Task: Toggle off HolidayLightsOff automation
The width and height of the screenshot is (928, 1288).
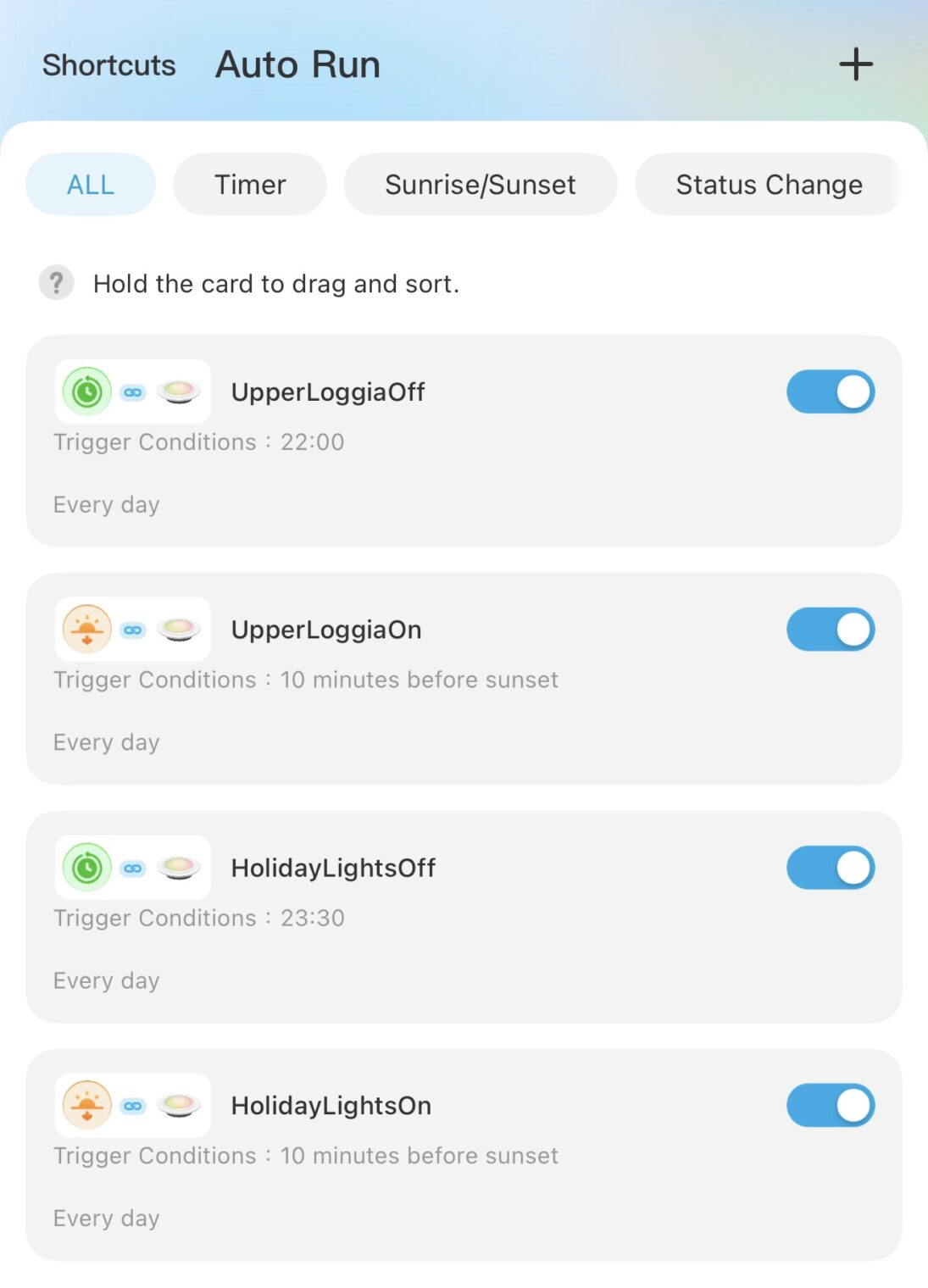Action: pos(830,868)
